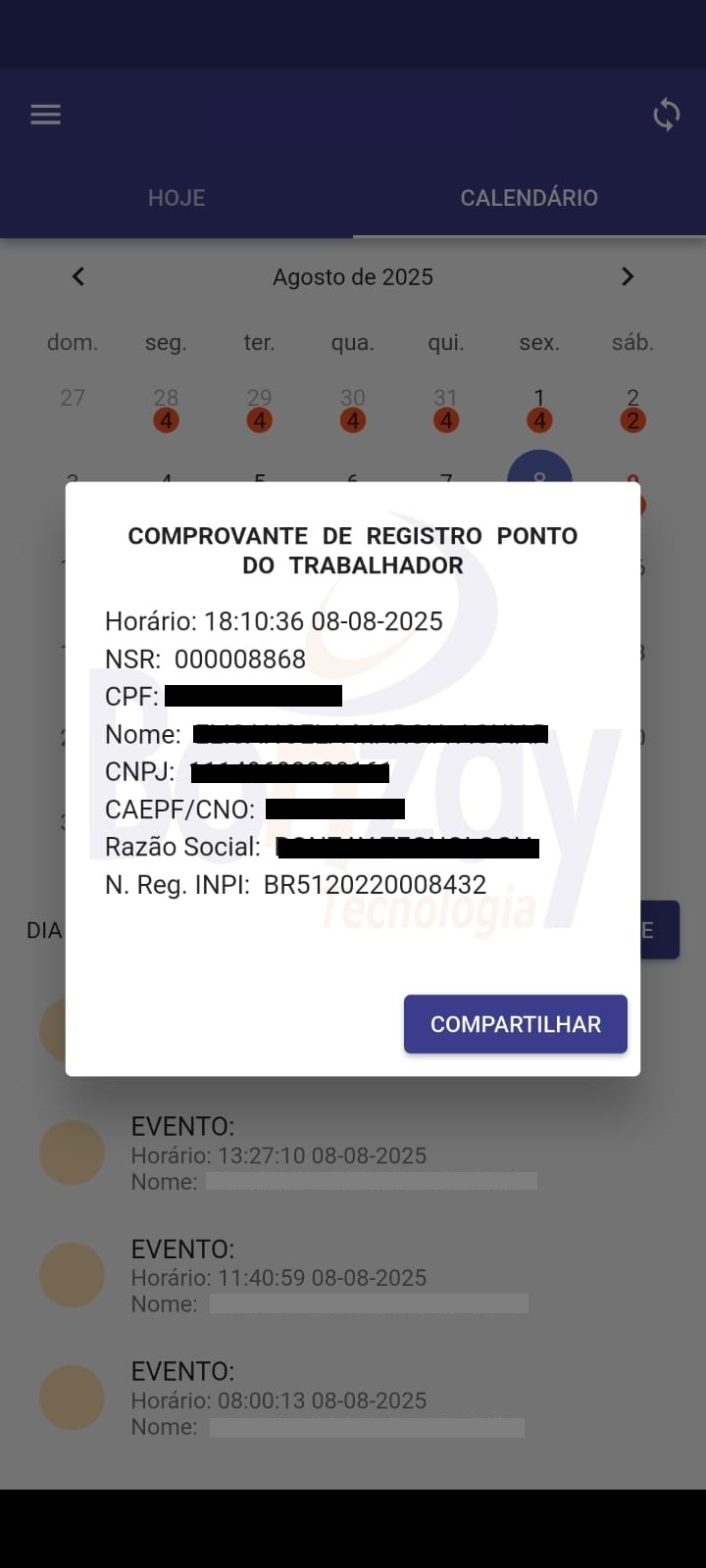Screen dimensions: 706x1568
Task: Go to next month arrow
Action: pyautogui.click(x=628, y=277)
